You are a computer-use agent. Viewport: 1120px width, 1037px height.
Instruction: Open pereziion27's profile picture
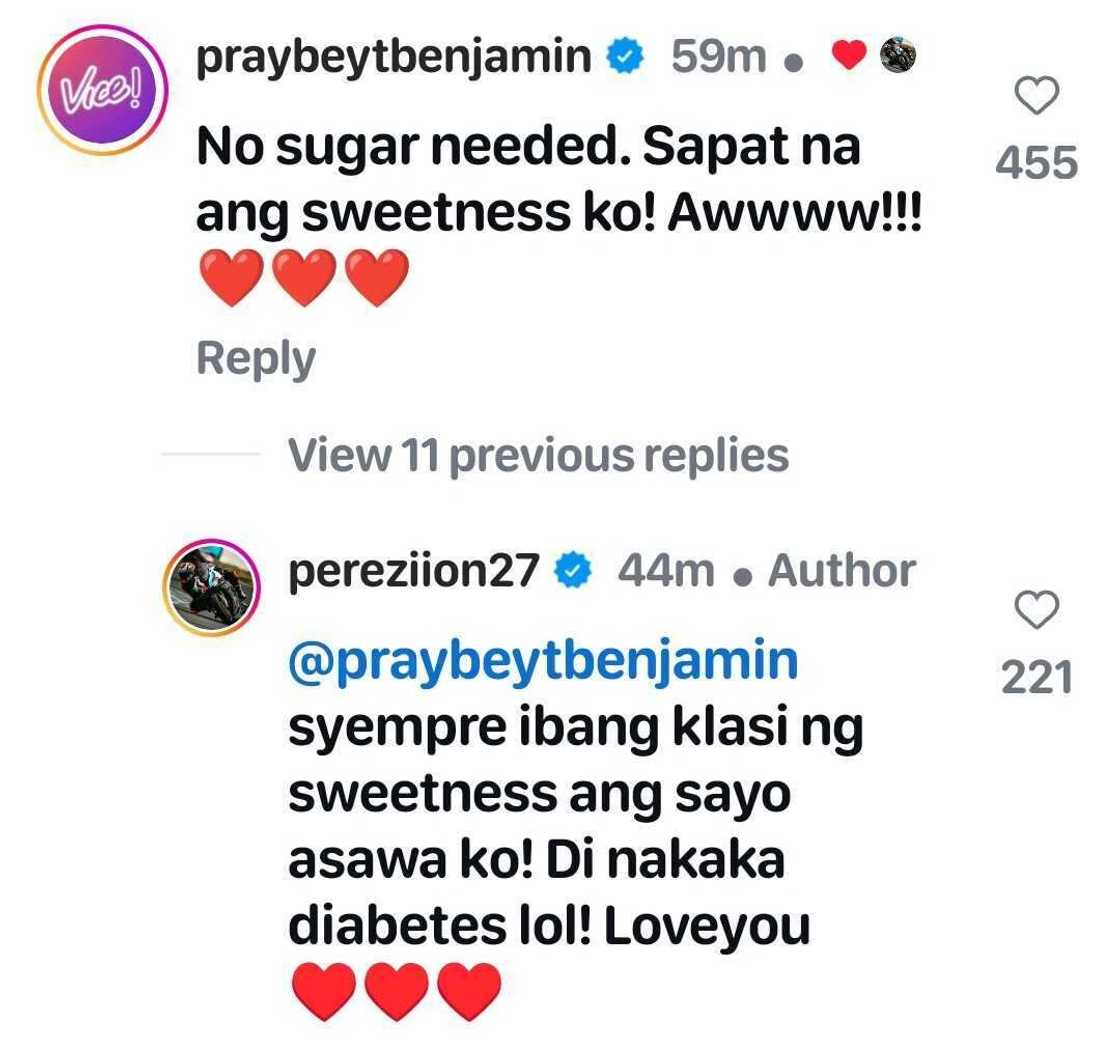[211, 587]
